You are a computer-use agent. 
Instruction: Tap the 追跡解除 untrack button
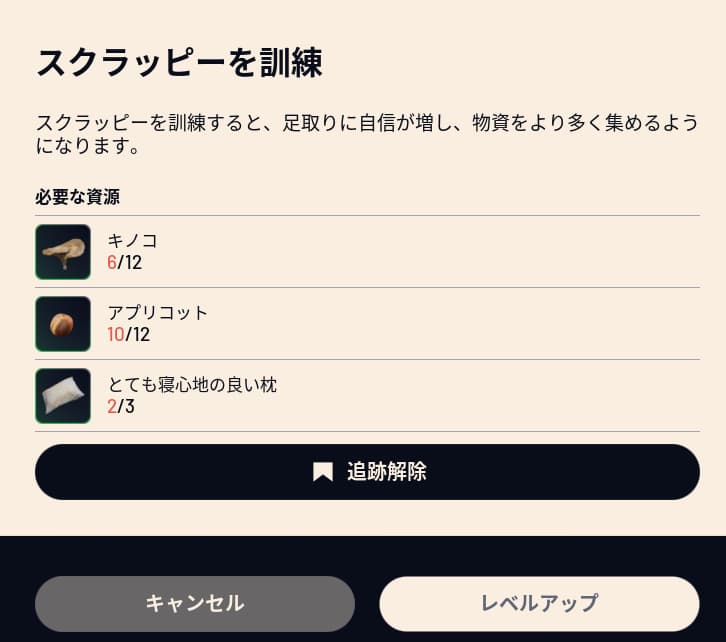[367, 472]
